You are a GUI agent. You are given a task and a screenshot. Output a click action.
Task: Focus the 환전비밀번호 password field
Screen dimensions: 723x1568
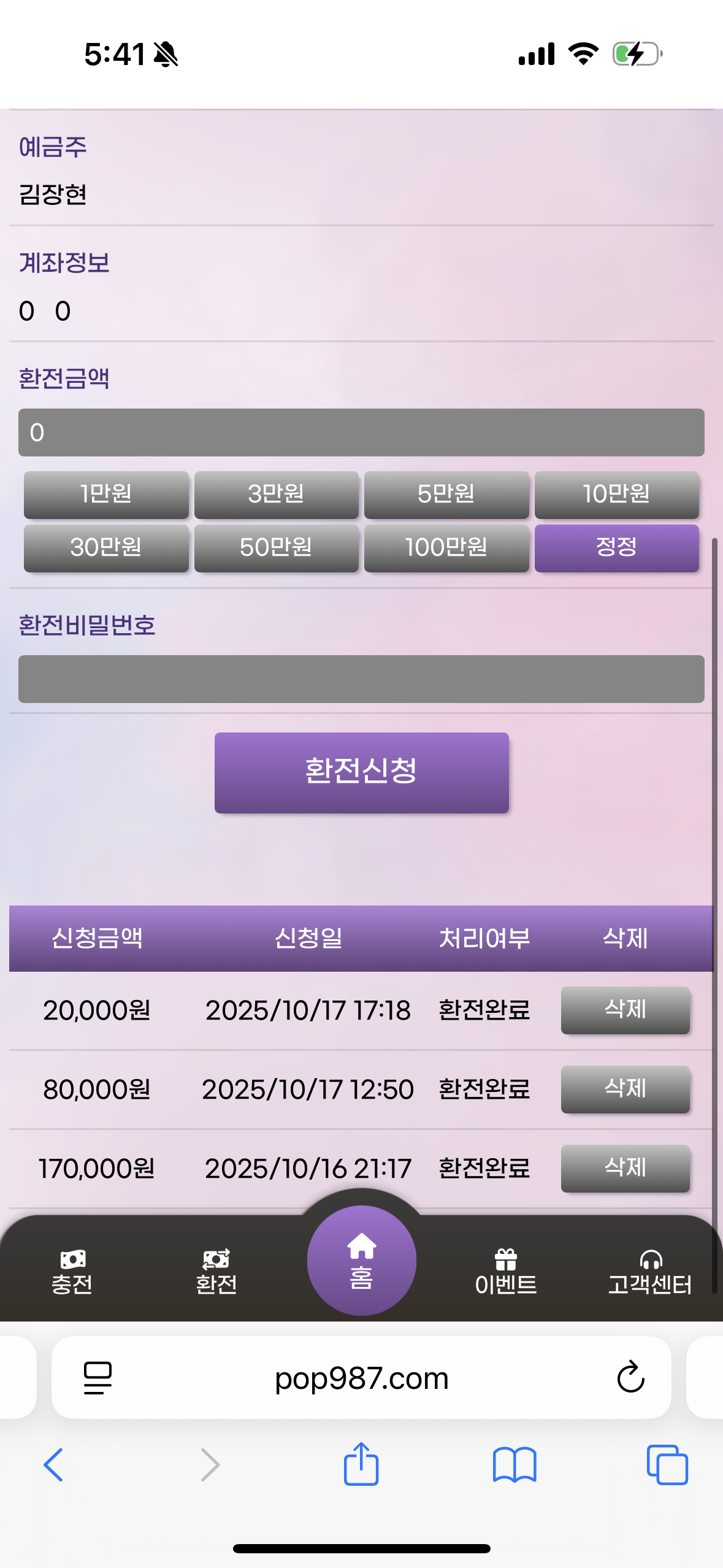[x=361, y=679]
